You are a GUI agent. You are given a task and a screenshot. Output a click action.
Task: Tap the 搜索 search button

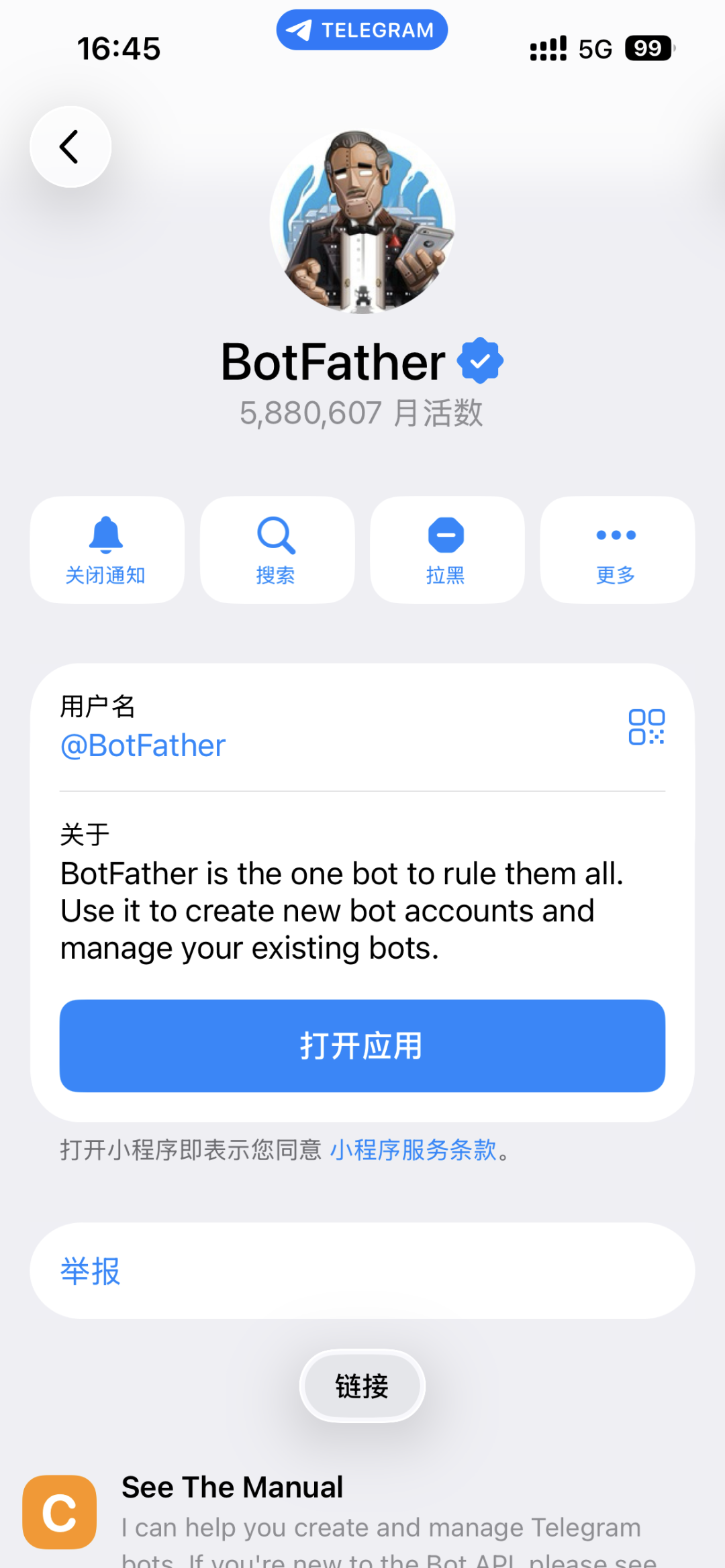pos(277,550)
